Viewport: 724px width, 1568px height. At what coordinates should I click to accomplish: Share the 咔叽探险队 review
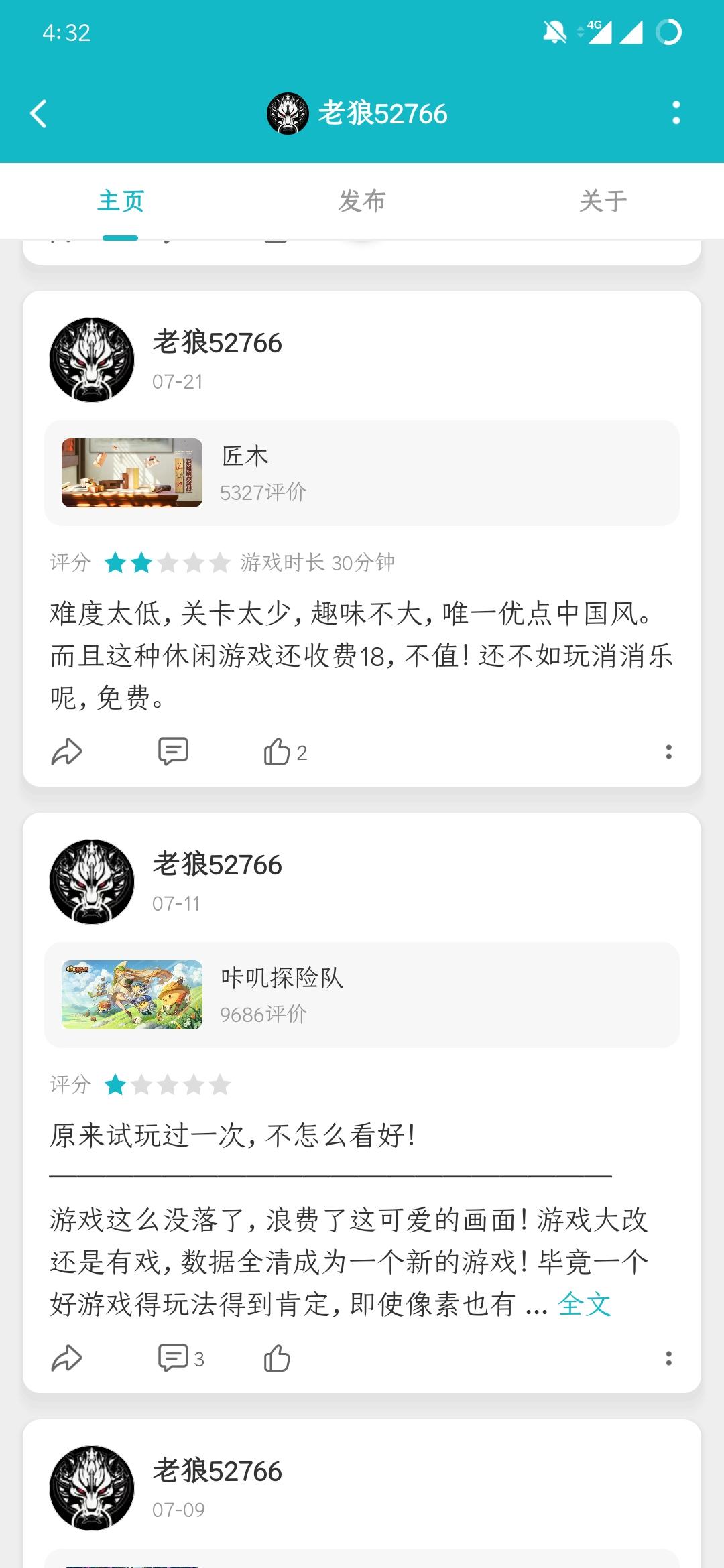[x=66, y=1358]
